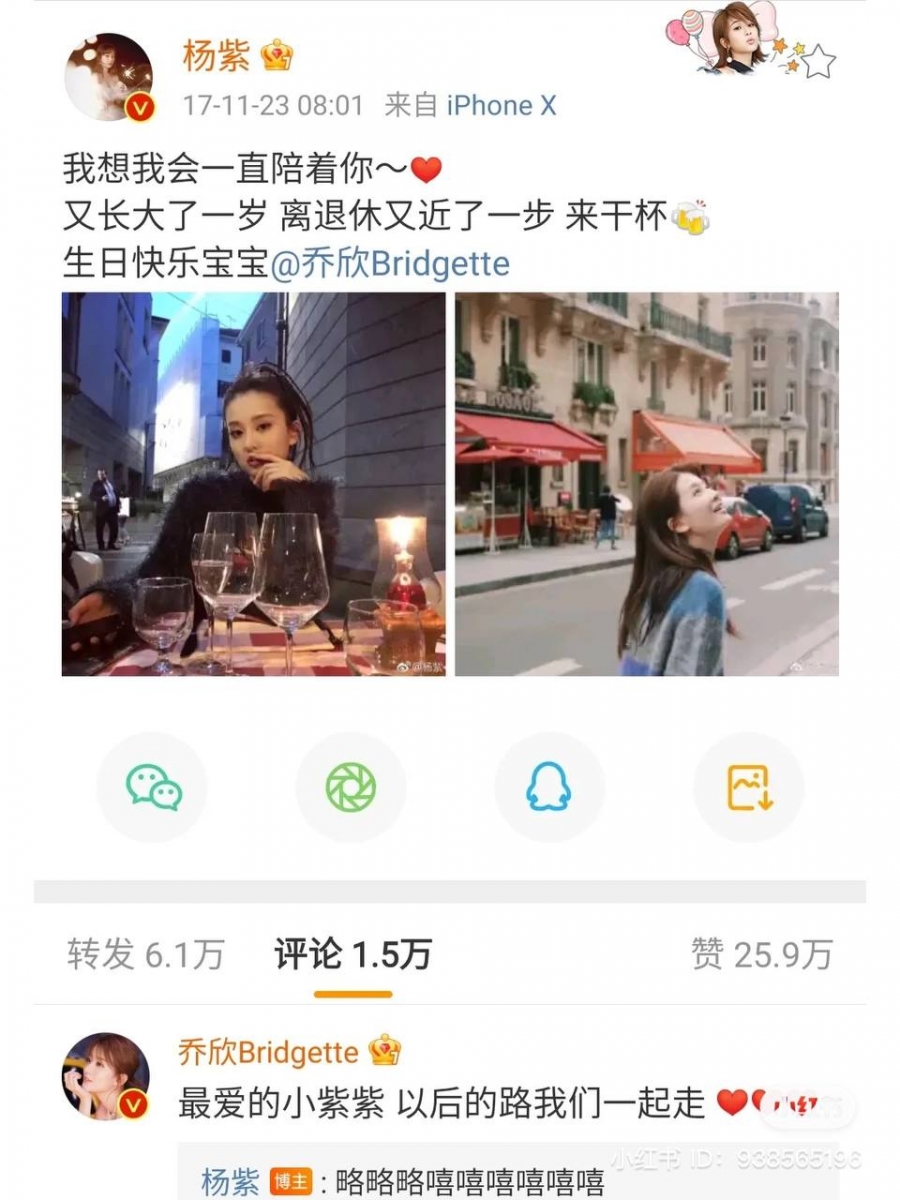This screenshot has width=900, height=1200.
Task: Click the crown icon beside 乔欣Bridgette
Action: click(x=382, y=1052)
